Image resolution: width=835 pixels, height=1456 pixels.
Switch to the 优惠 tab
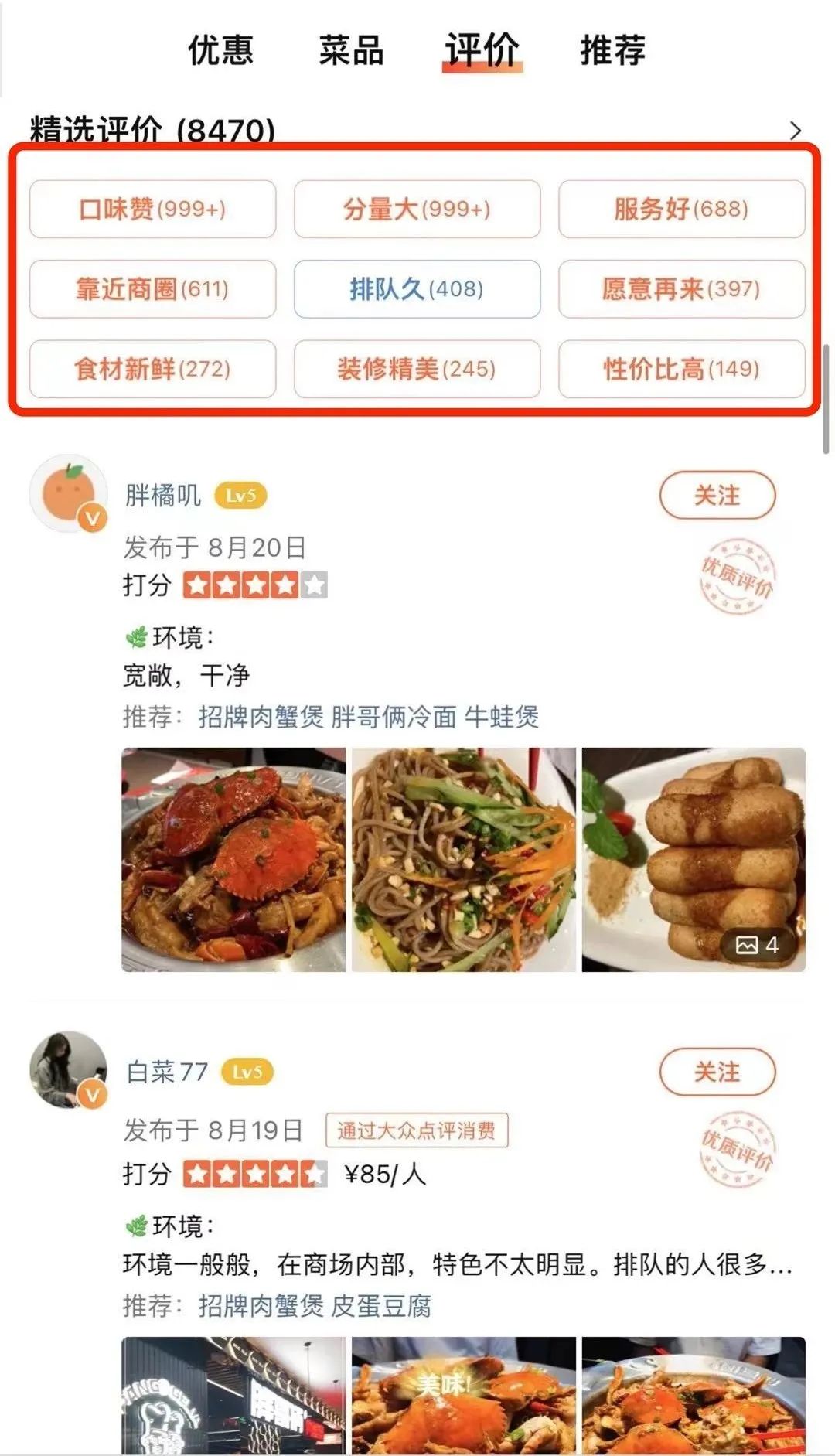click(220, 50)
